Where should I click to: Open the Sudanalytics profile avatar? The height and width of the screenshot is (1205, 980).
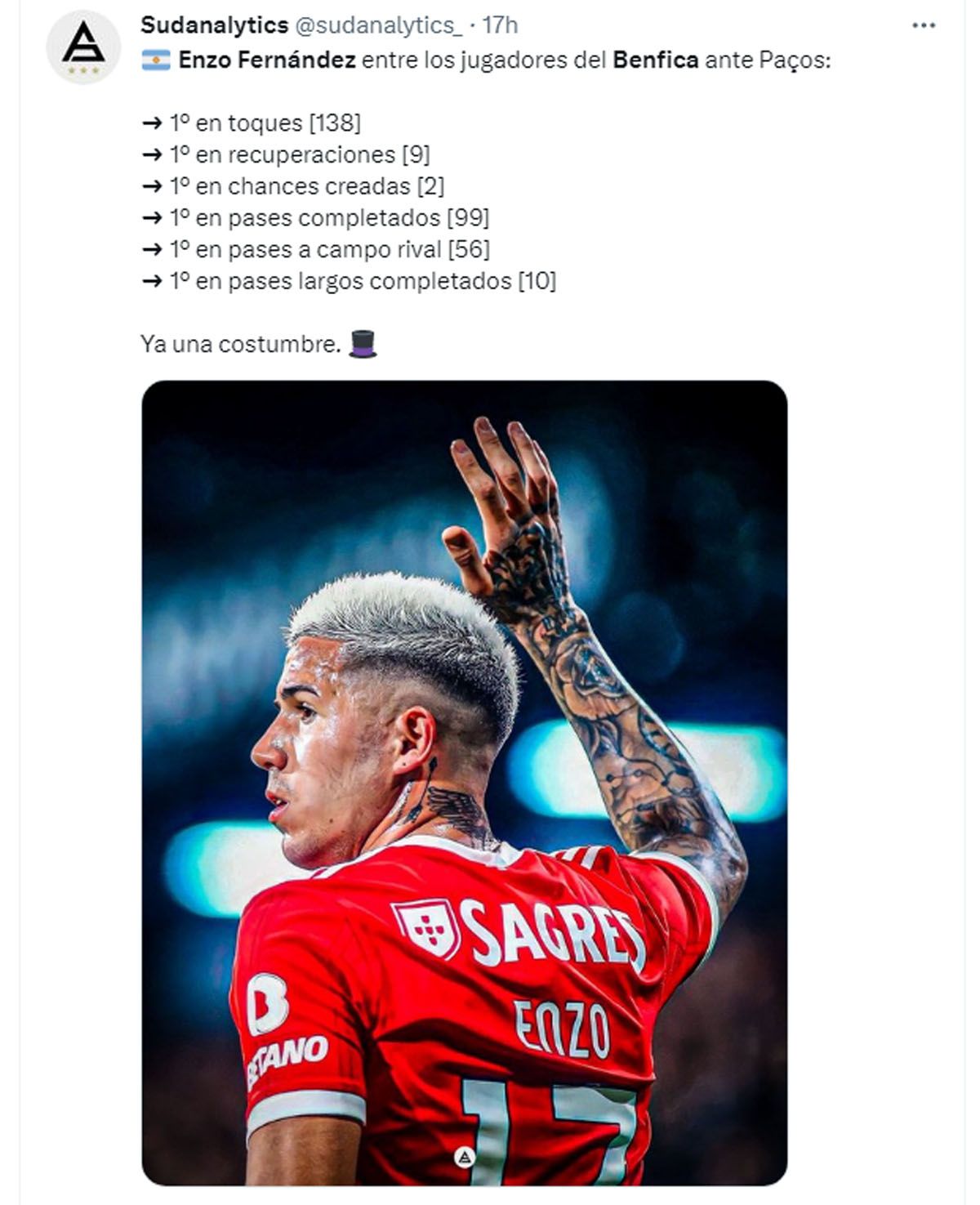(83, 48)
